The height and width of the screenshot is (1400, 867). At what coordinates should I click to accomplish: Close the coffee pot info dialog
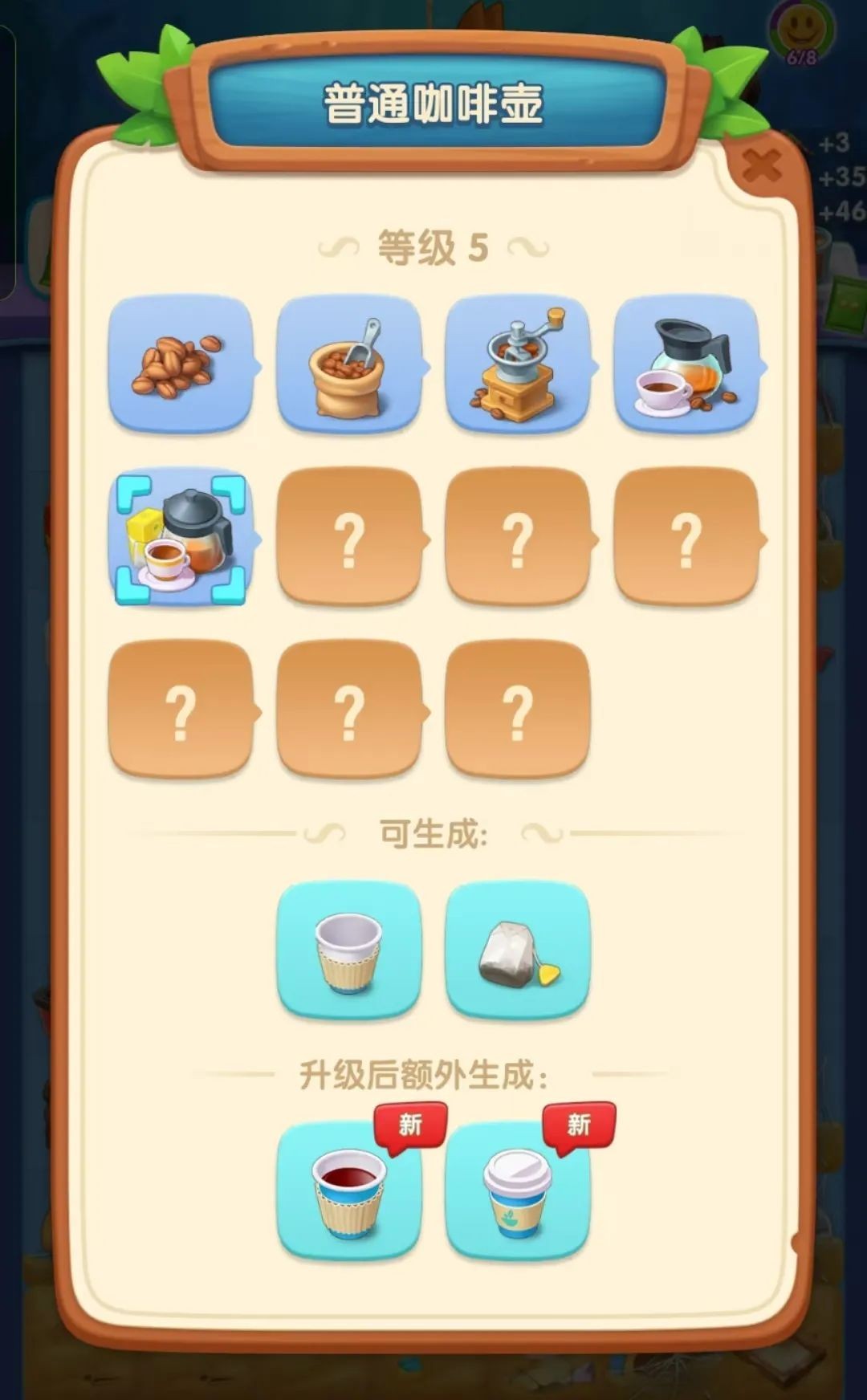click(760, 166)
